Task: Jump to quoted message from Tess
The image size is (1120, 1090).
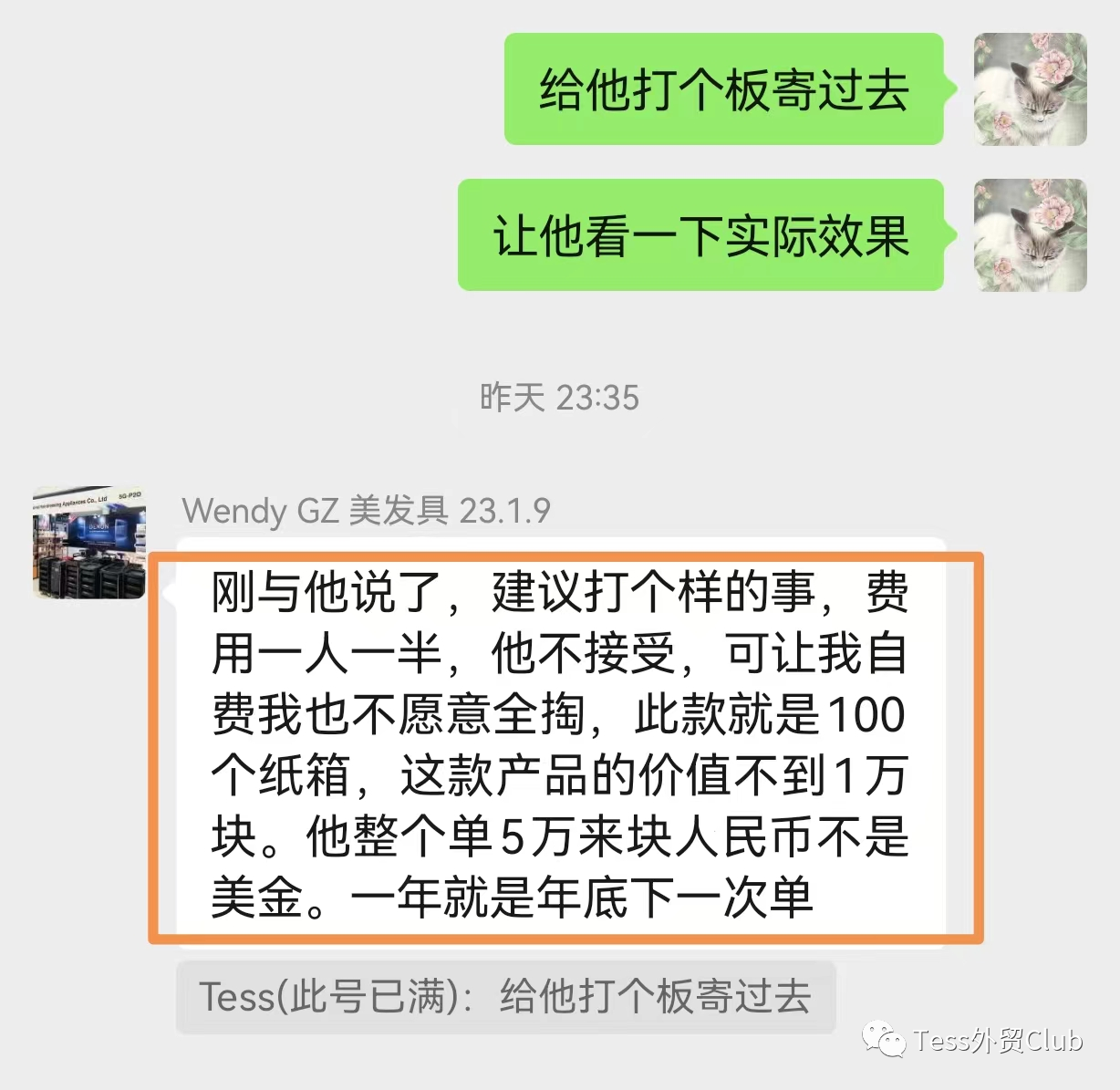Action: point(505,997)
